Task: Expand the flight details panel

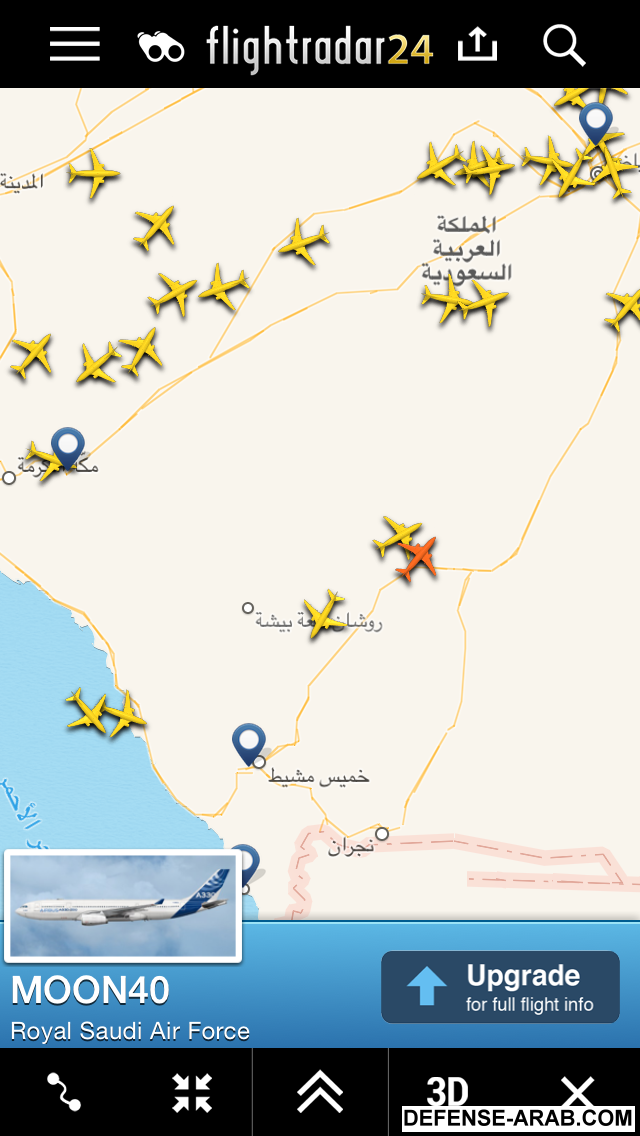Action: pyautogui.click(x=320, y=1092)
